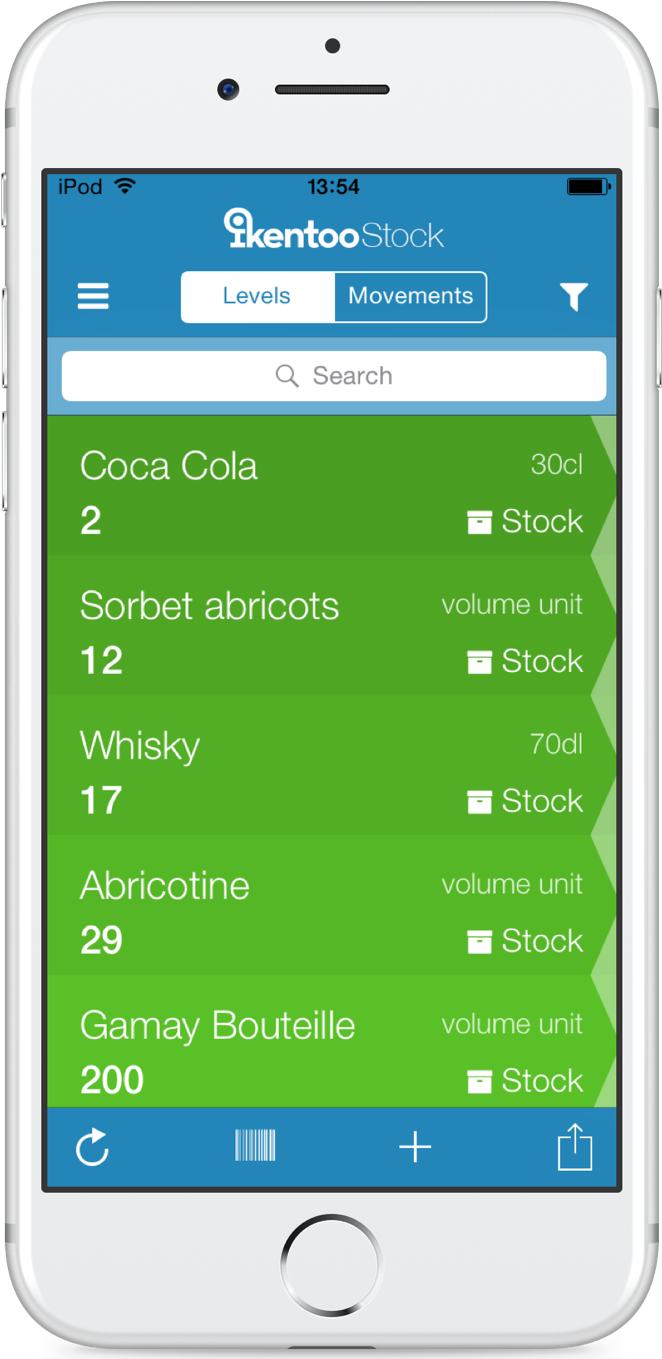View the Whisky stock entry
This screenshot has height=1359, width=662.
point(331,766)
